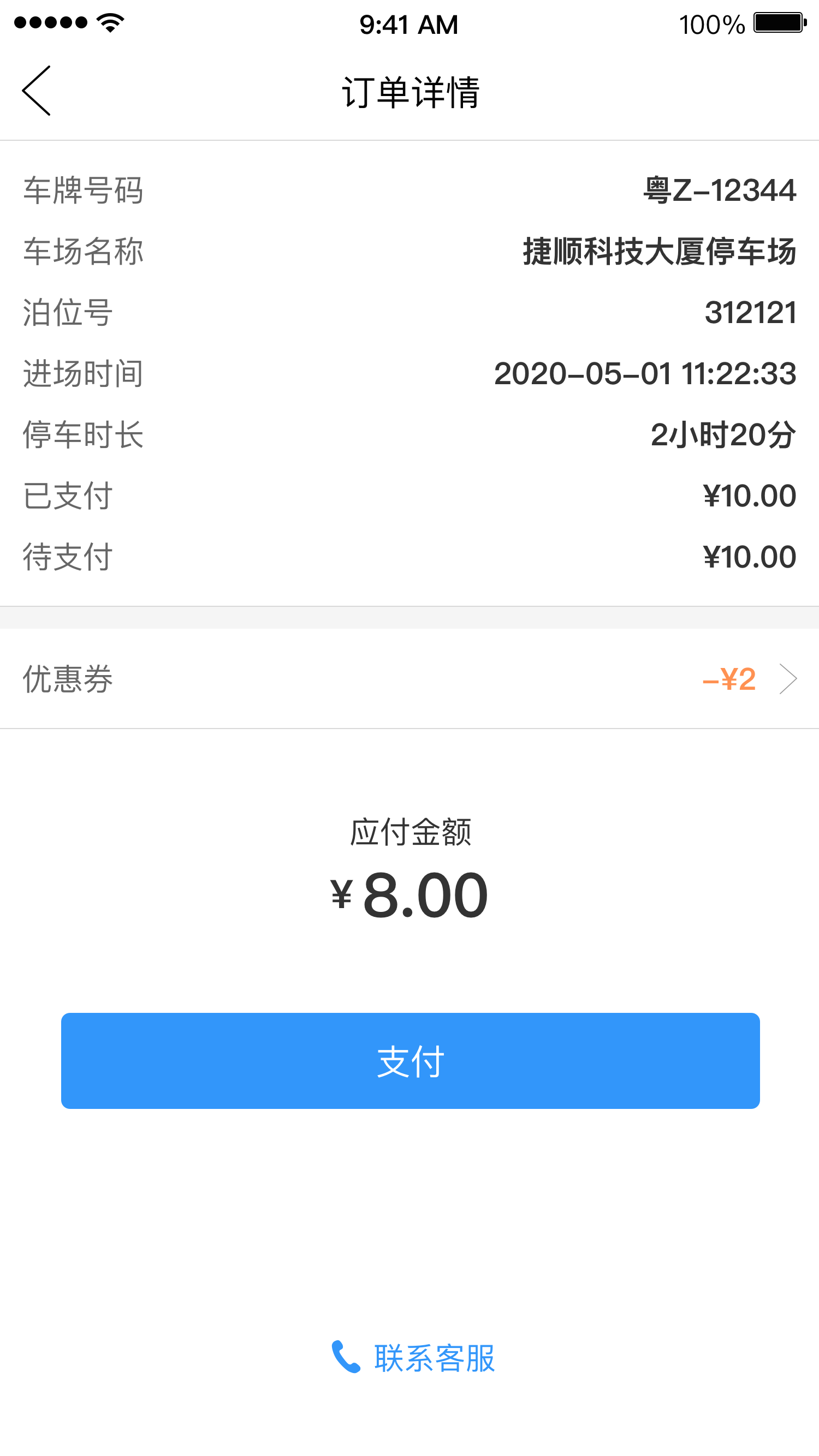Tap the 捷顺科技大厦停车场 parking lot name

(659, 253)
